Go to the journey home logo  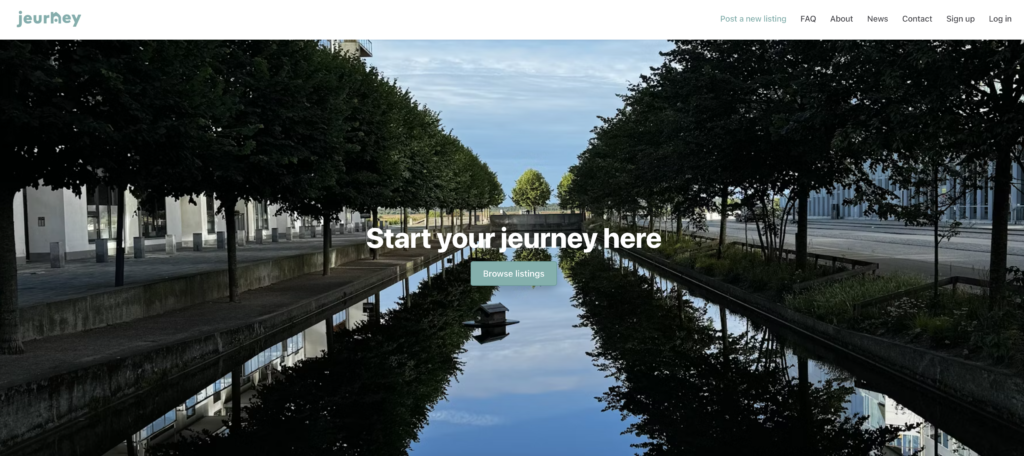tap(49, 19)
